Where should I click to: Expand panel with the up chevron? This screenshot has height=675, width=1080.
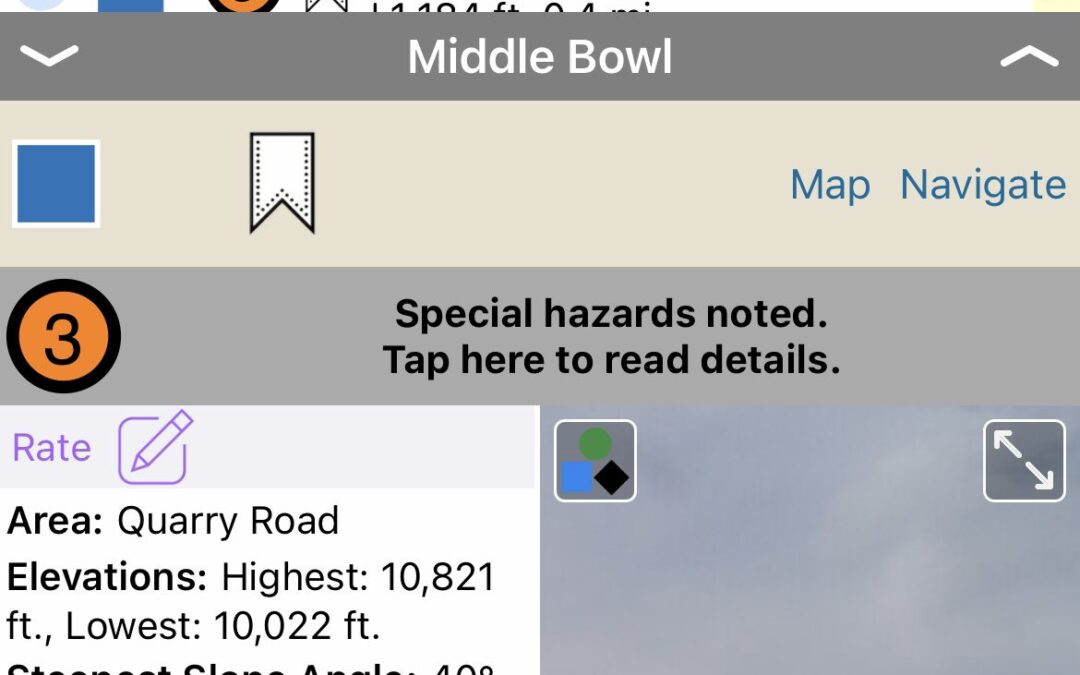(1029, 57)
